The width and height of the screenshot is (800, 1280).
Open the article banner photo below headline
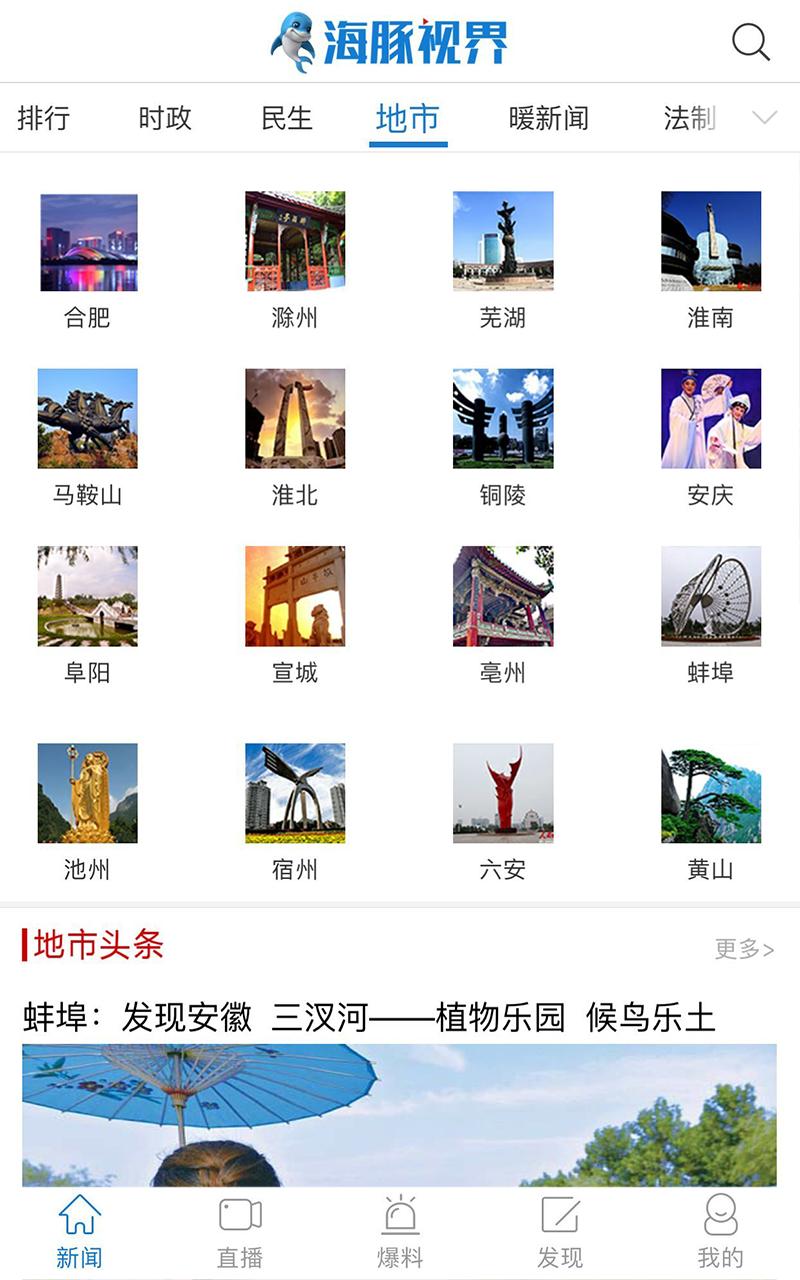pos(400,1120)
